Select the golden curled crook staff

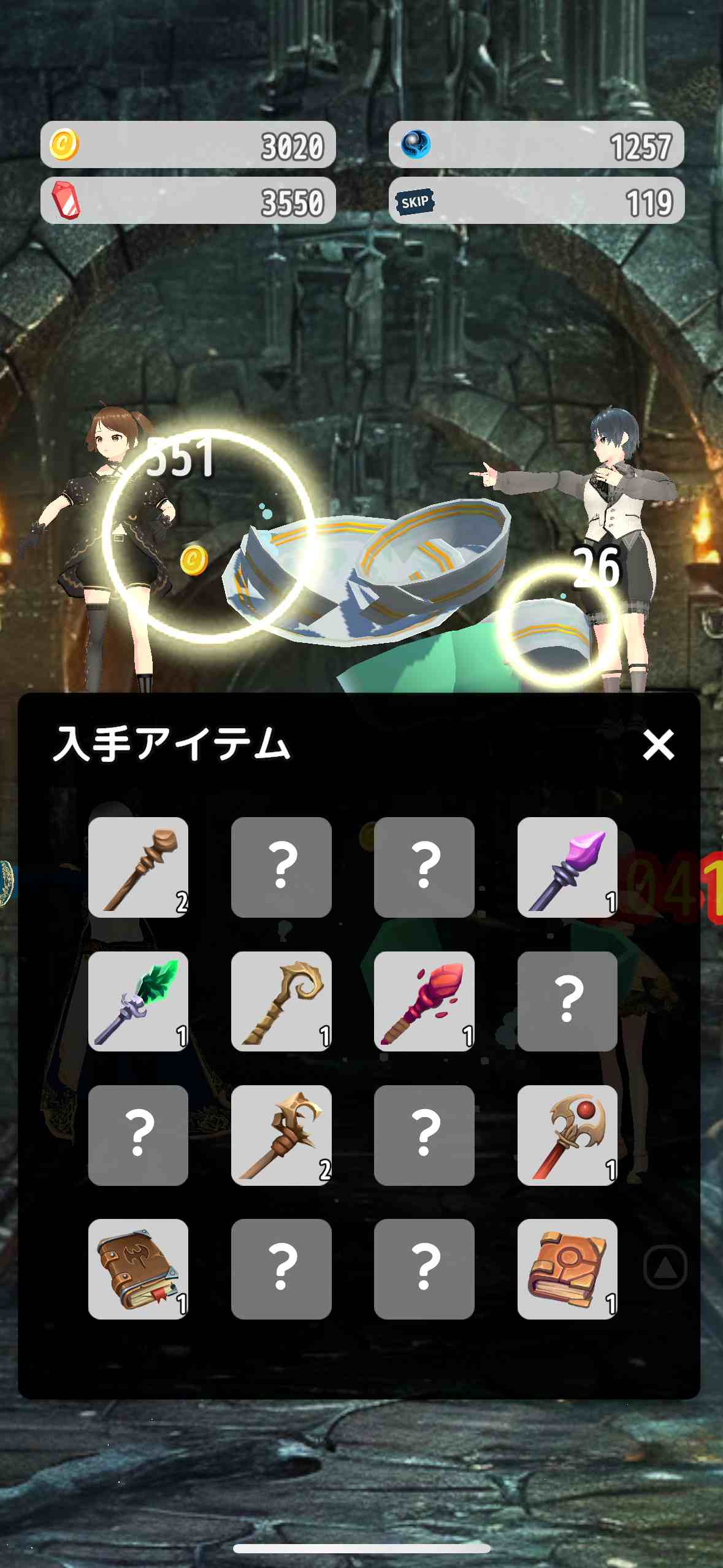pyautogui.click(x=281, y=1001)
